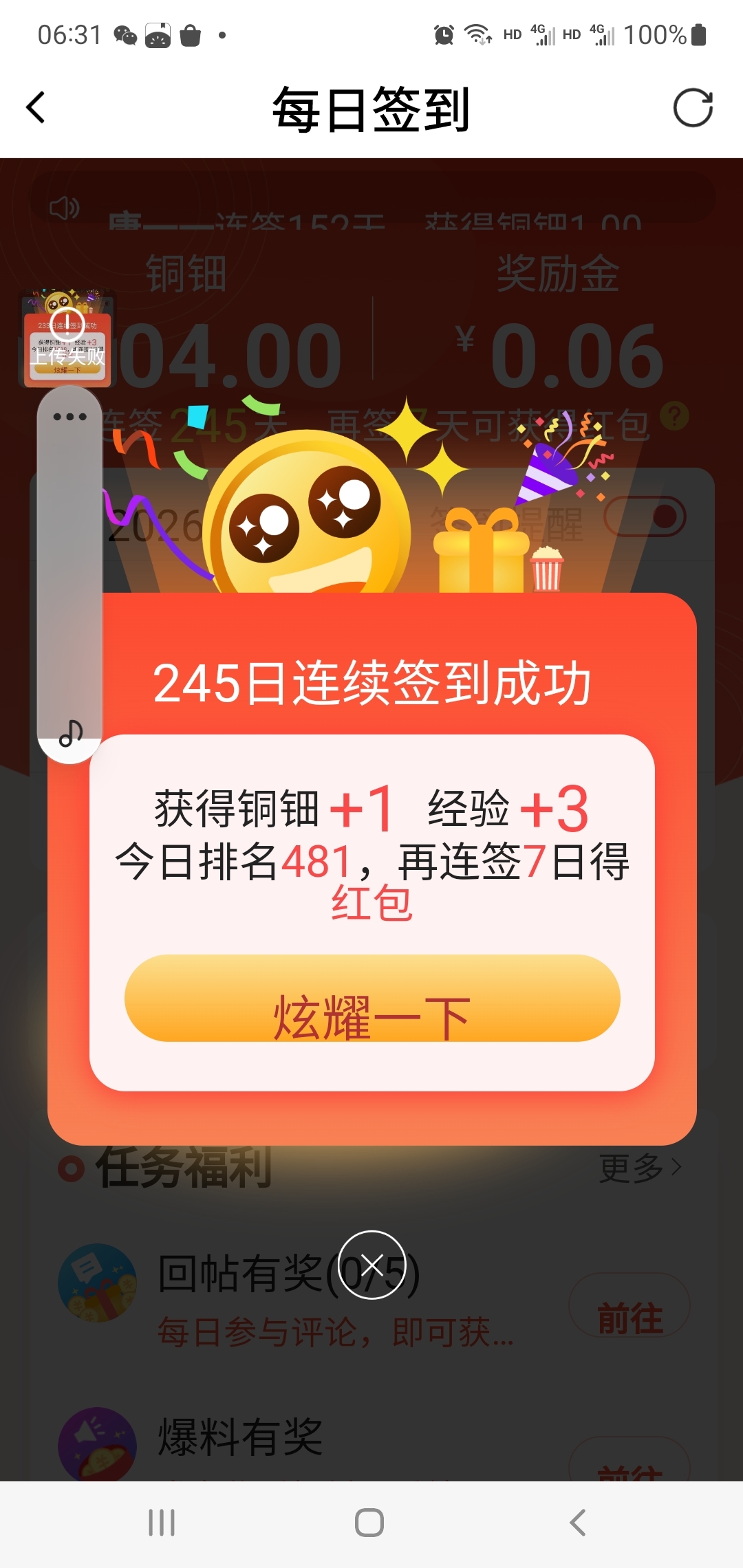Open system recent apps
Image resolution: width=743 pixels, height=1568 pixels.
pyautogui.click(x=162, y=1523)
